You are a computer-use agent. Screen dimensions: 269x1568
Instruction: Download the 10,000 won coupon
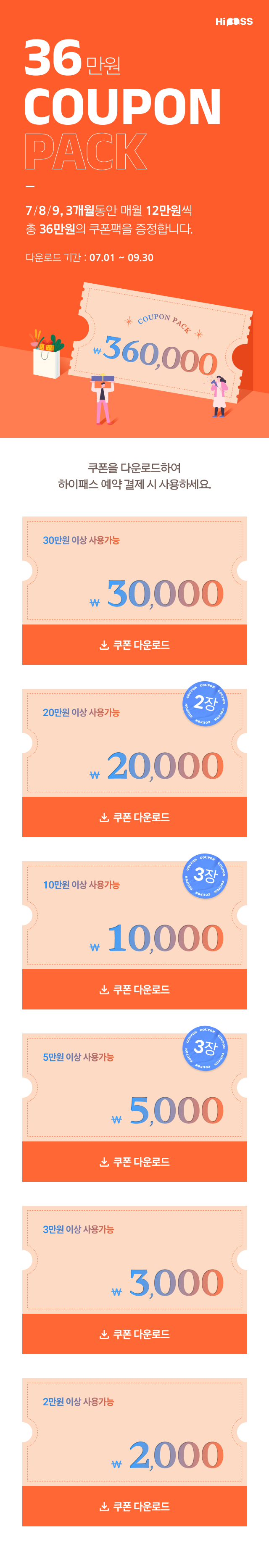[134, 989]
